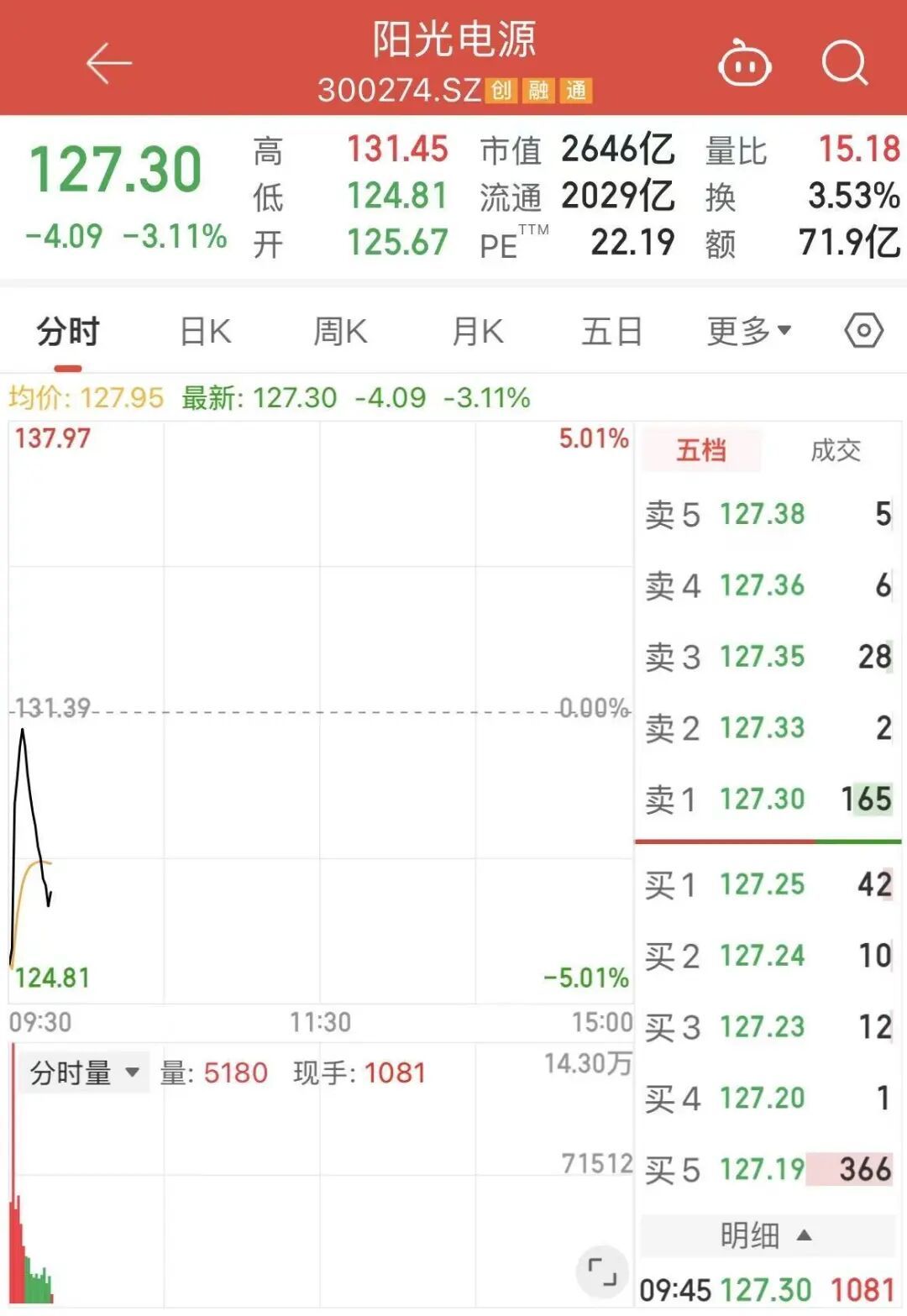The image size is (907, 1316).
Task: Select the 五档 order book tab
Action: [x=701, y=451]
